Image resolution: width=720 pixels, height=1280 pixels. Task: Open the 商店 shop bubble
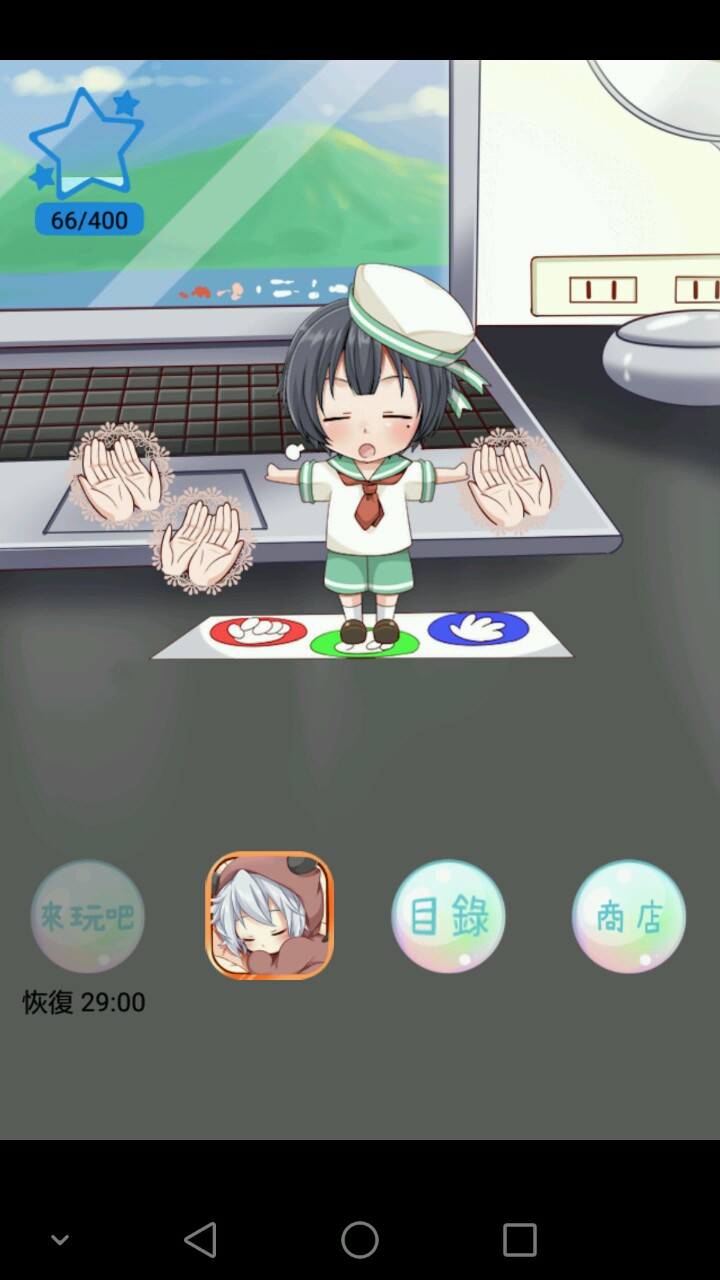point(629,916)
